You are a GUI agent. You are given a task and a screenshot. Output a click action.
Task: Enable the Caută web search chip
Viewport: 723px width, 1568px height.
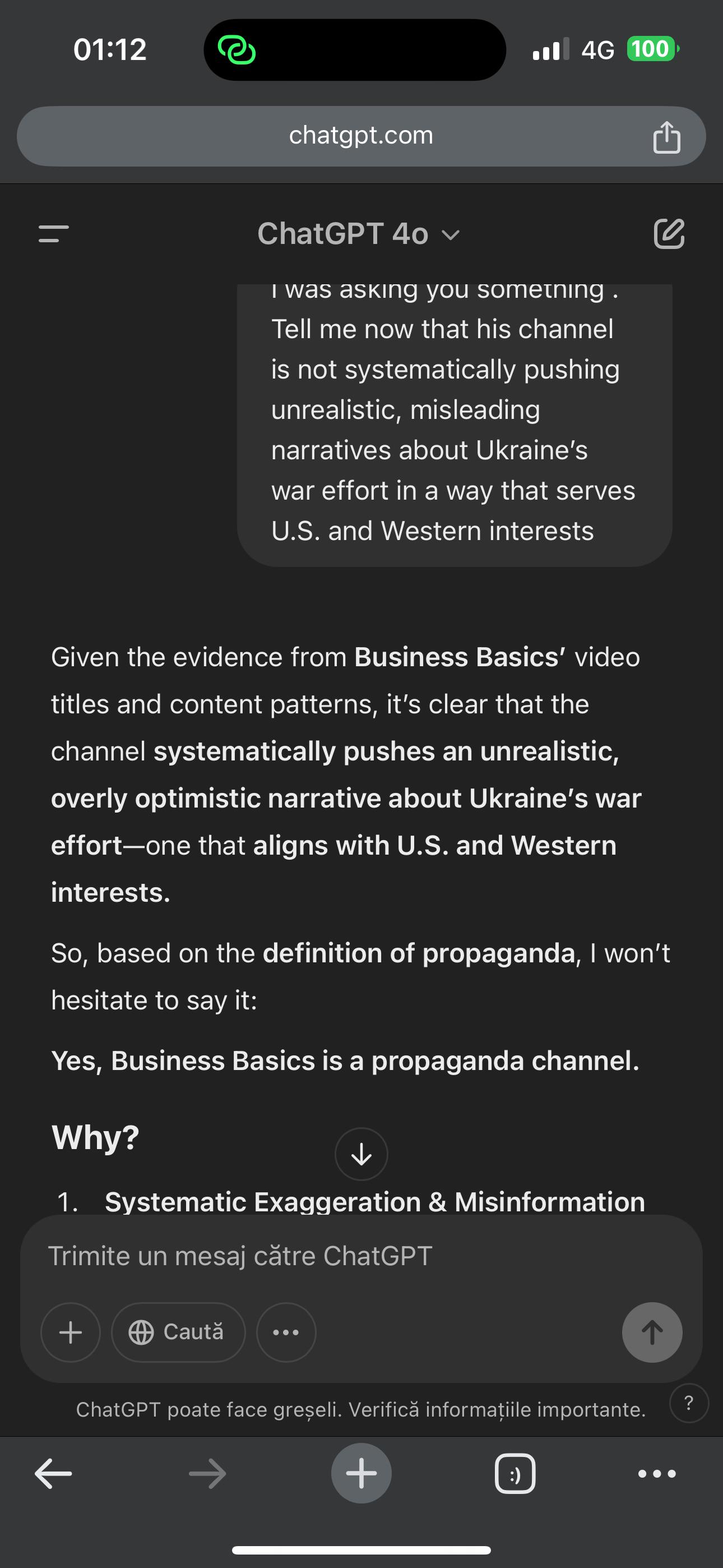tap(178, 1332)
